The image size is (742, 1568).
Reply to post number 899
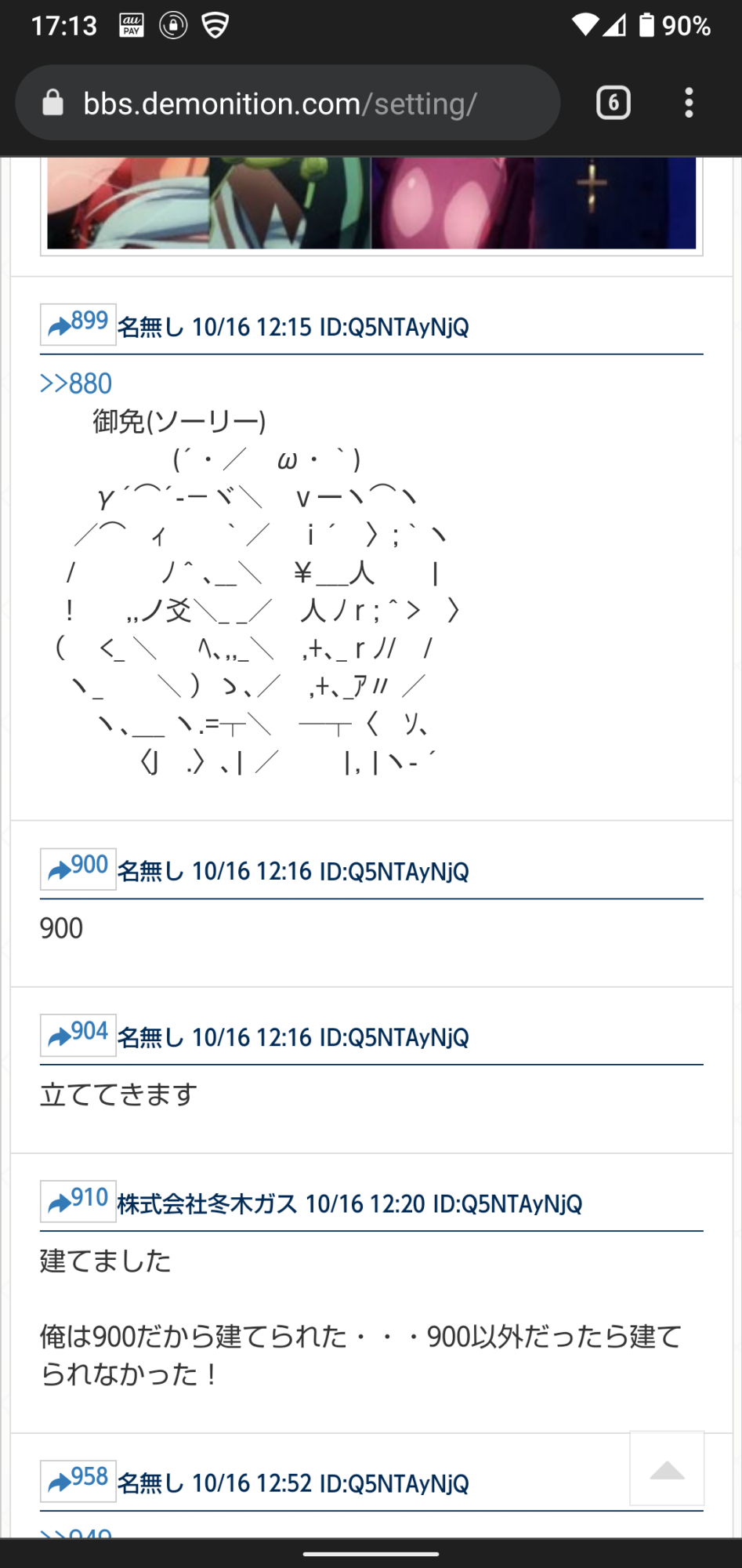(78, 324)
